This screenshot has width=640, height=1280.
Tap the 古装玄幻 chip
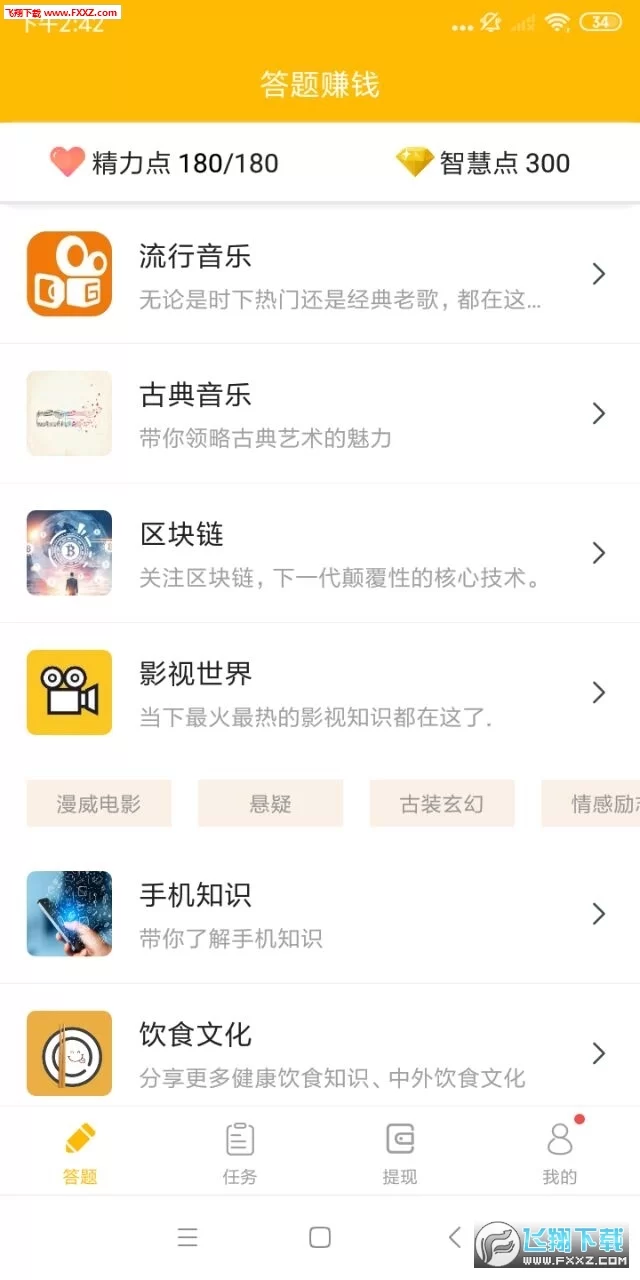442,804
